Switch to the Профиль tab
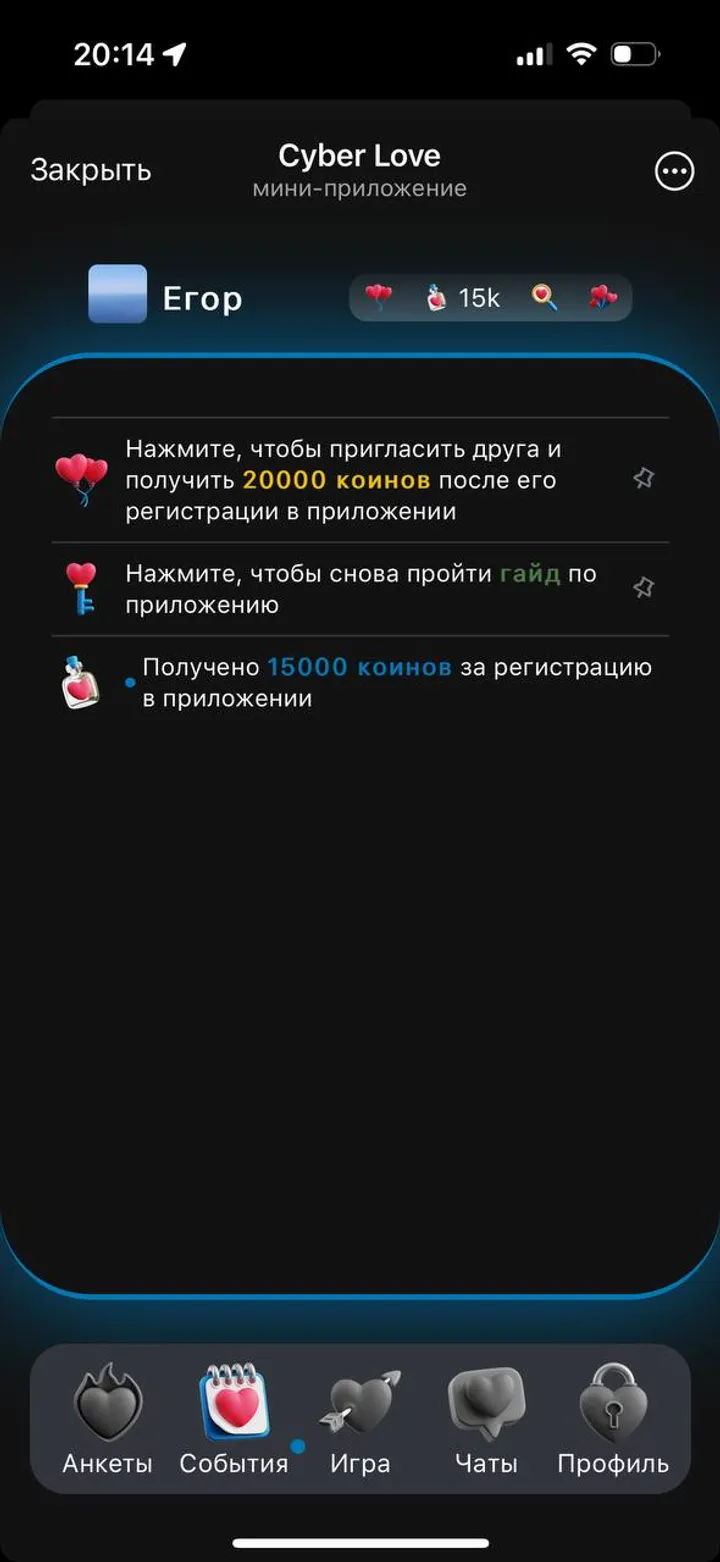Viewport: 720px width, 1562px height. 612,1422
